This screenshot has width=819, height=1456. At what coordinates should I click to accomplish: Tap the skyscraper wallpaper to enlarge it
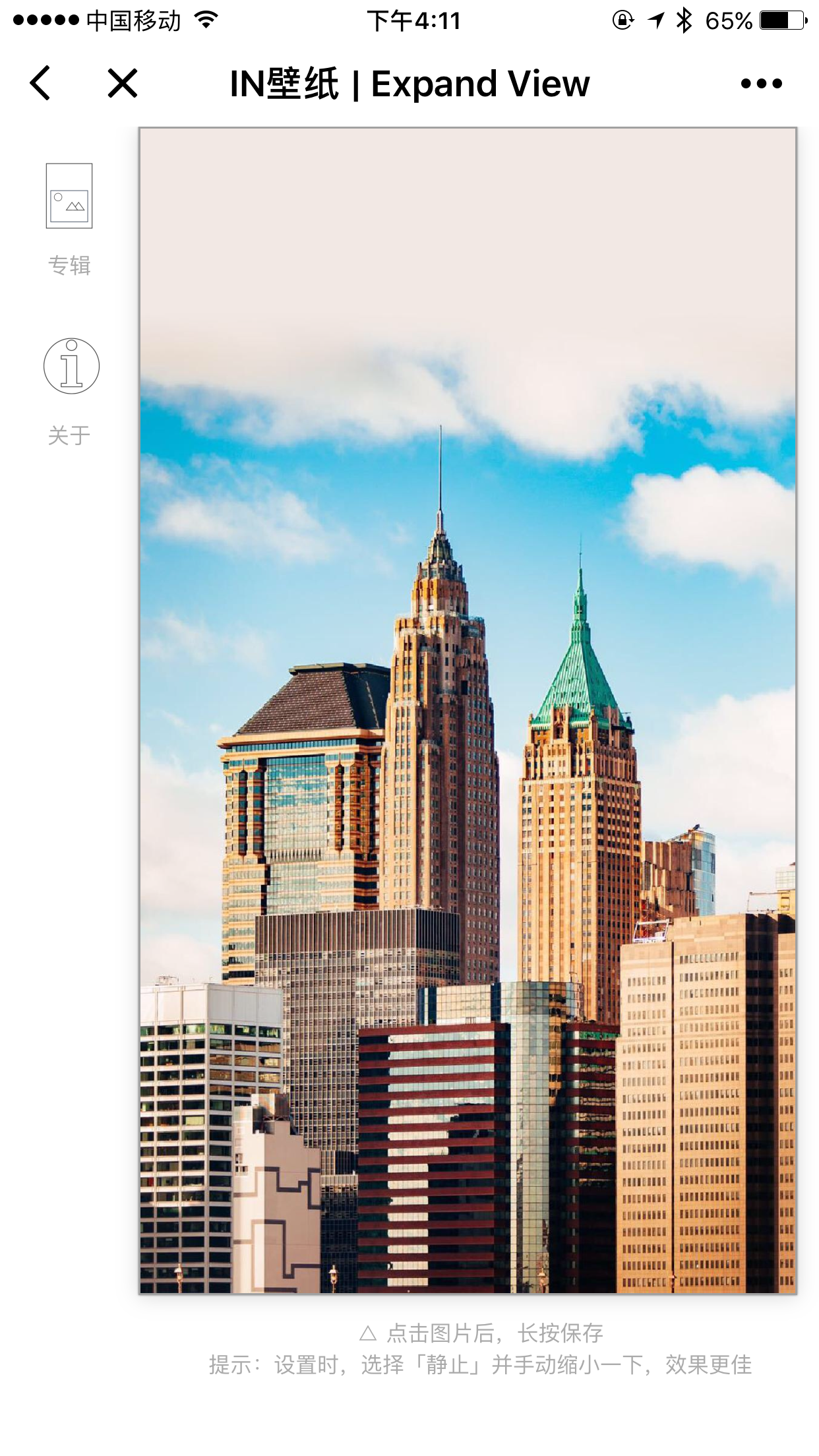(468, 710)
